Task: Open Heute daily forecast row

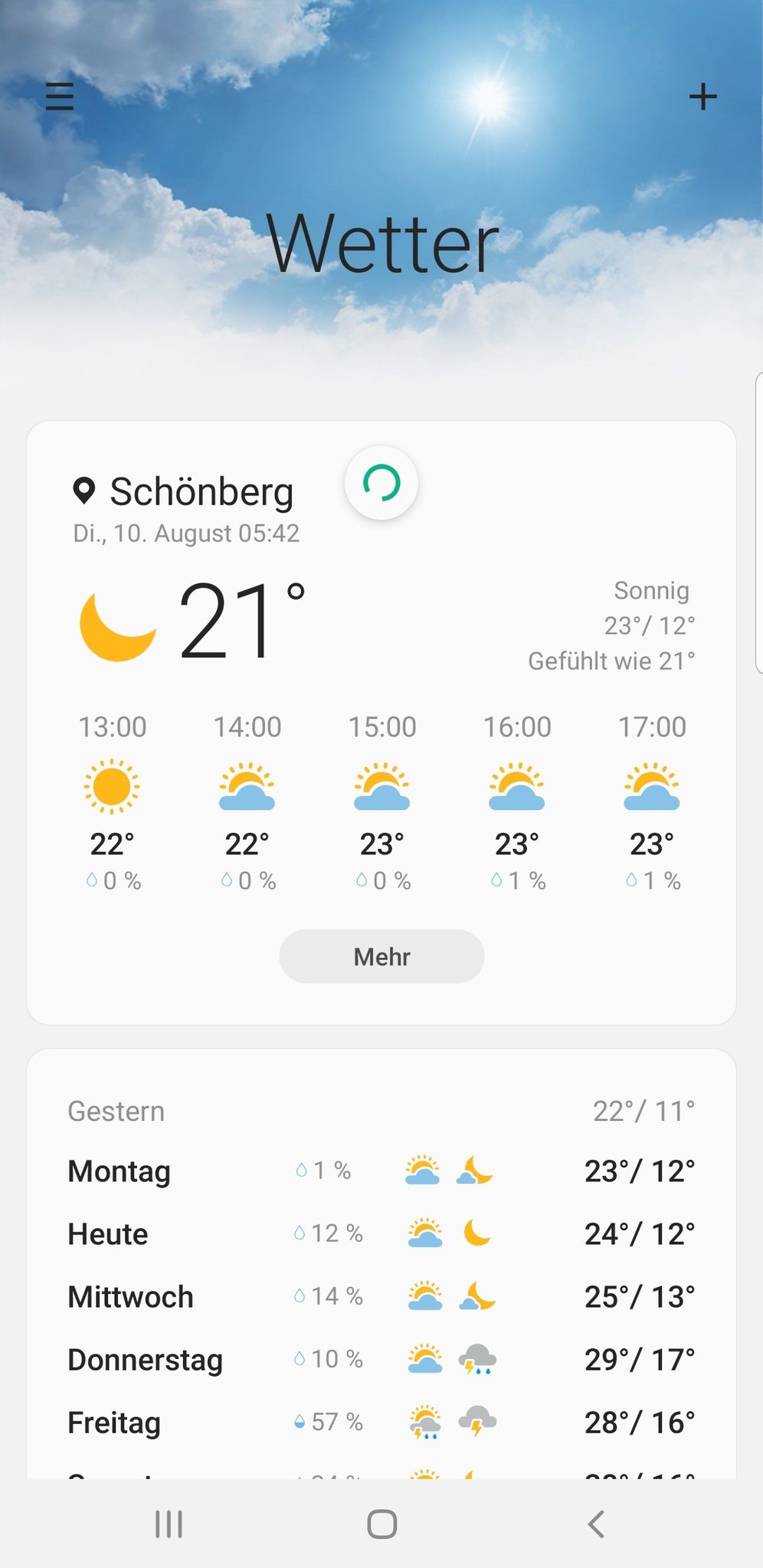Action: pyautogui.click(x=381, y=1233)
